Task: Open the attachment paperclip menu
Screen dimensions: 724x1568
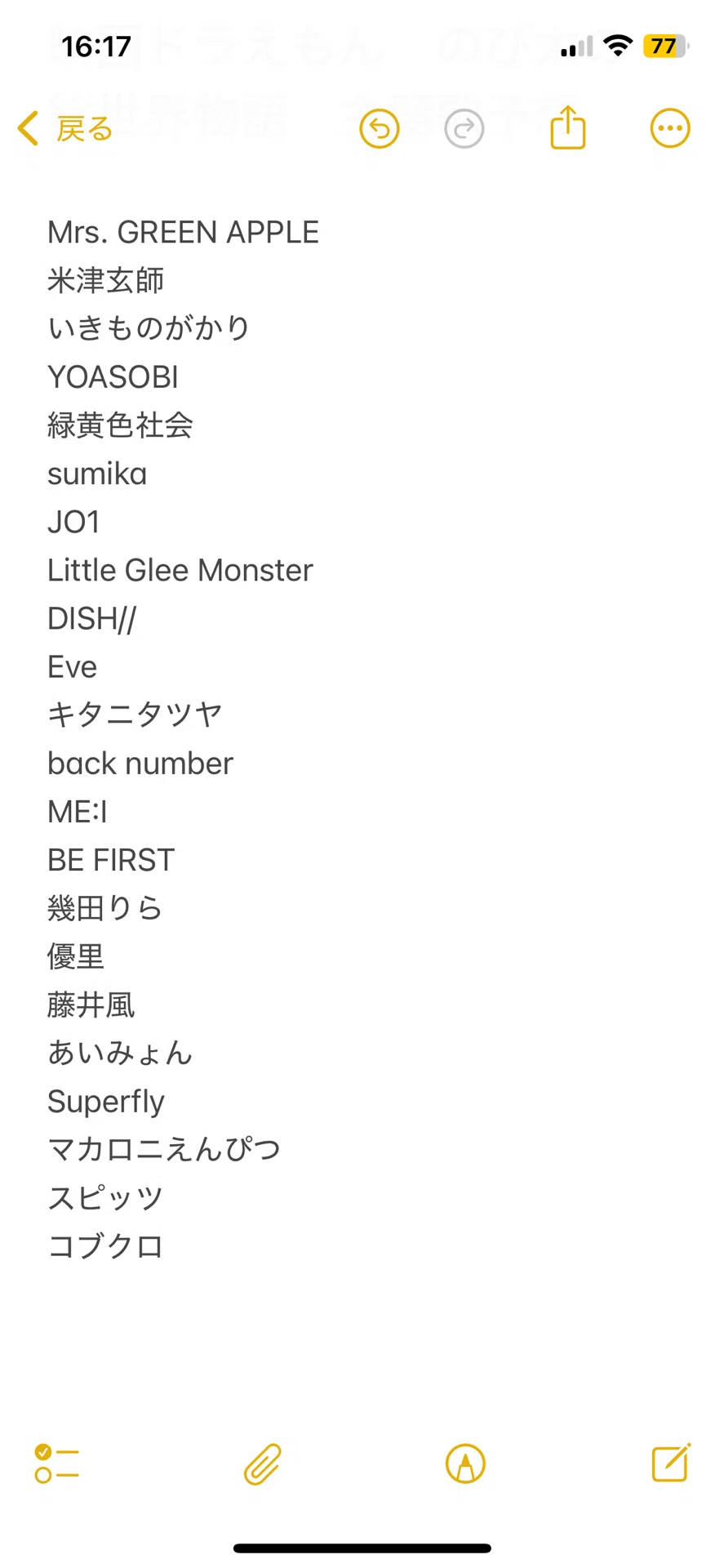Action: (263, 1463)
